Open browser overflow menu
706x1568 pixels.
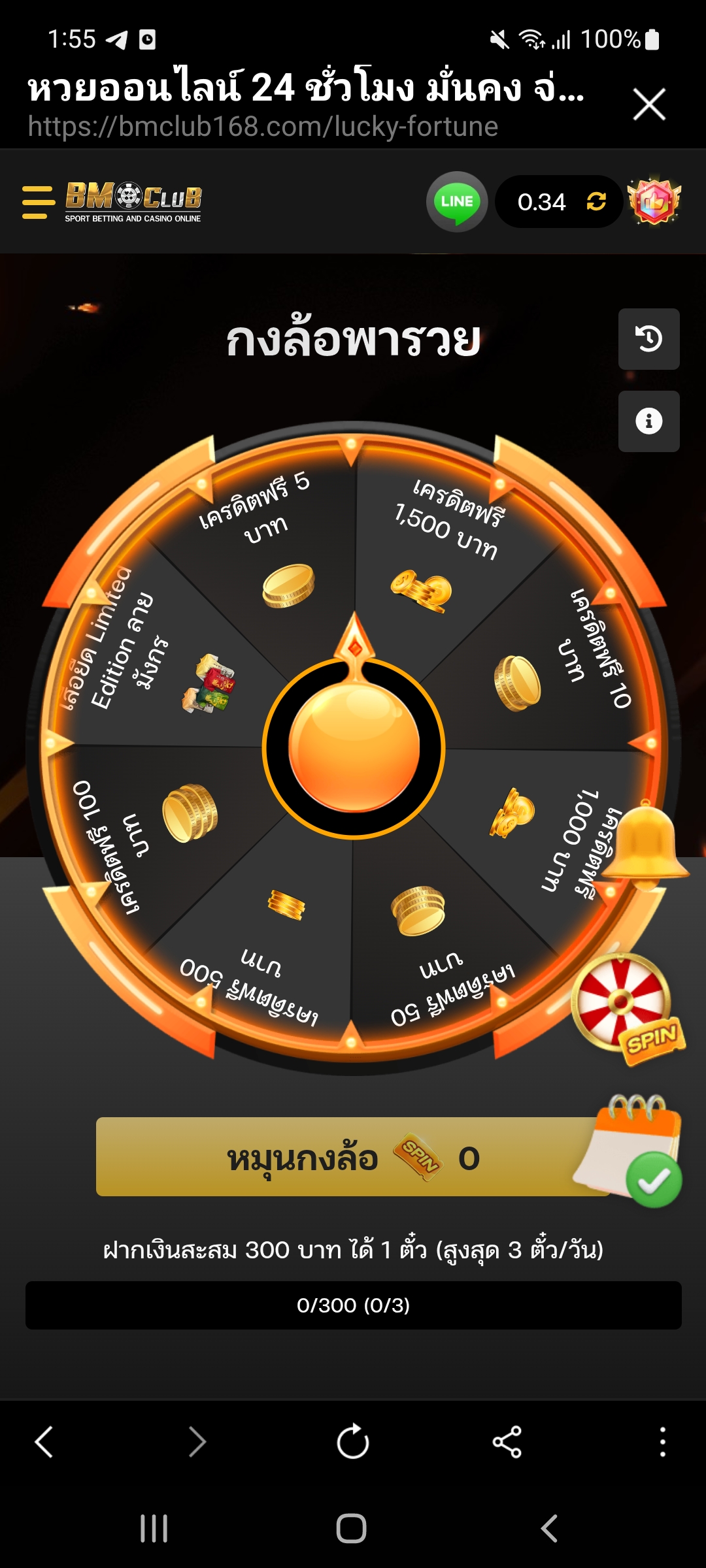(x=662, y=1442)
